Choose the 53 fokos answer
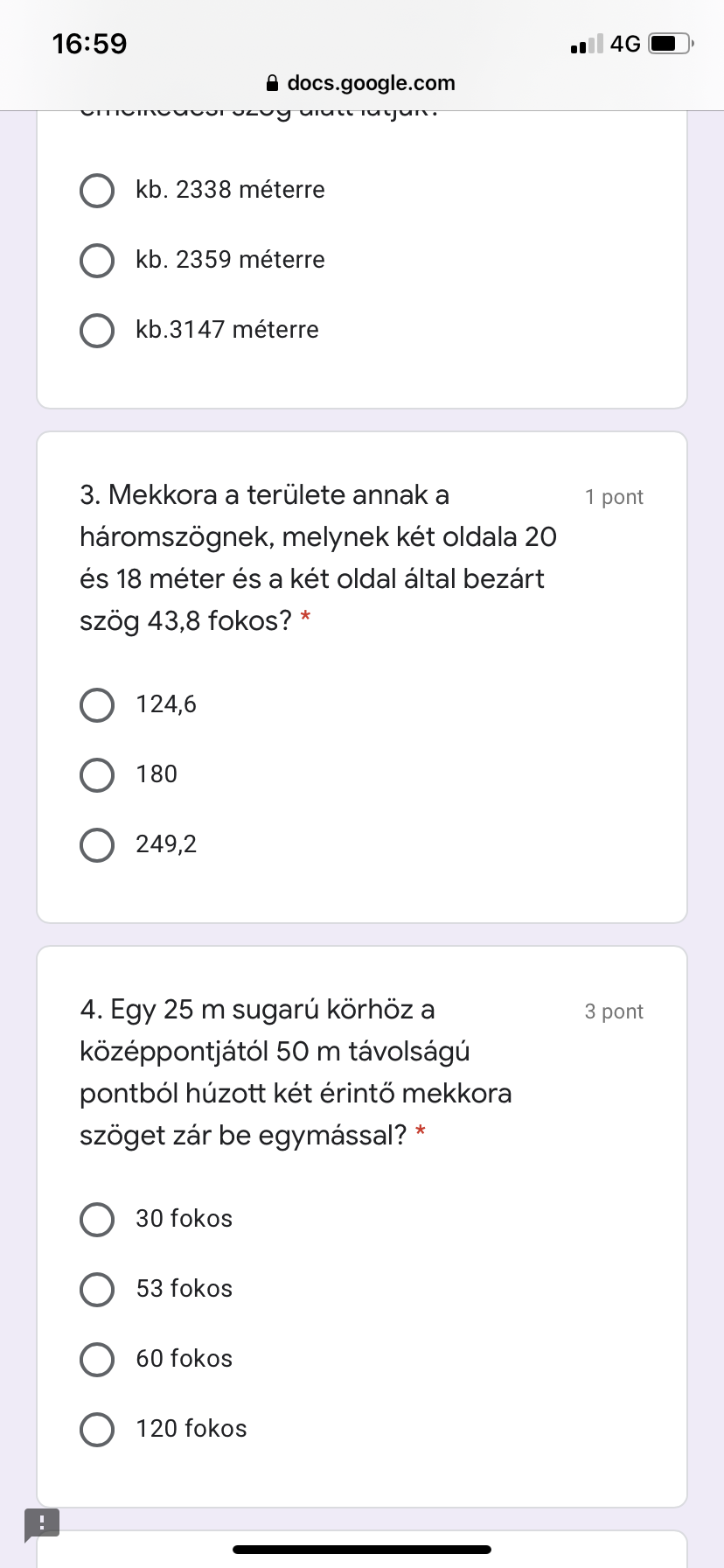This screenshot has height=1568, width=724. [97, 1290]
